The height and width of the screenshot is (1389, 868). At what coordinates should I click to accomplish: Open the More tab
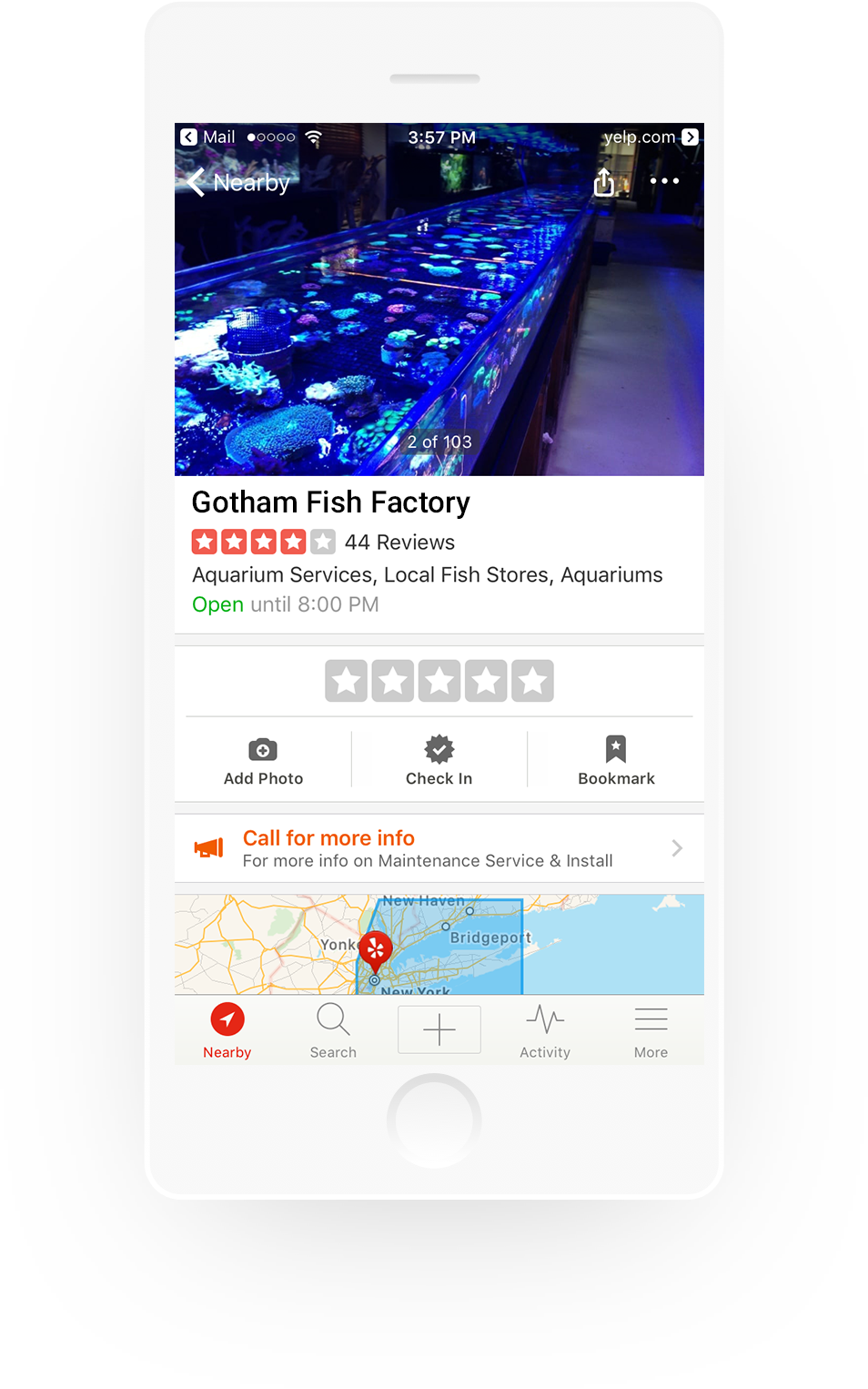pyautogui.click(x=651, y=1030)
